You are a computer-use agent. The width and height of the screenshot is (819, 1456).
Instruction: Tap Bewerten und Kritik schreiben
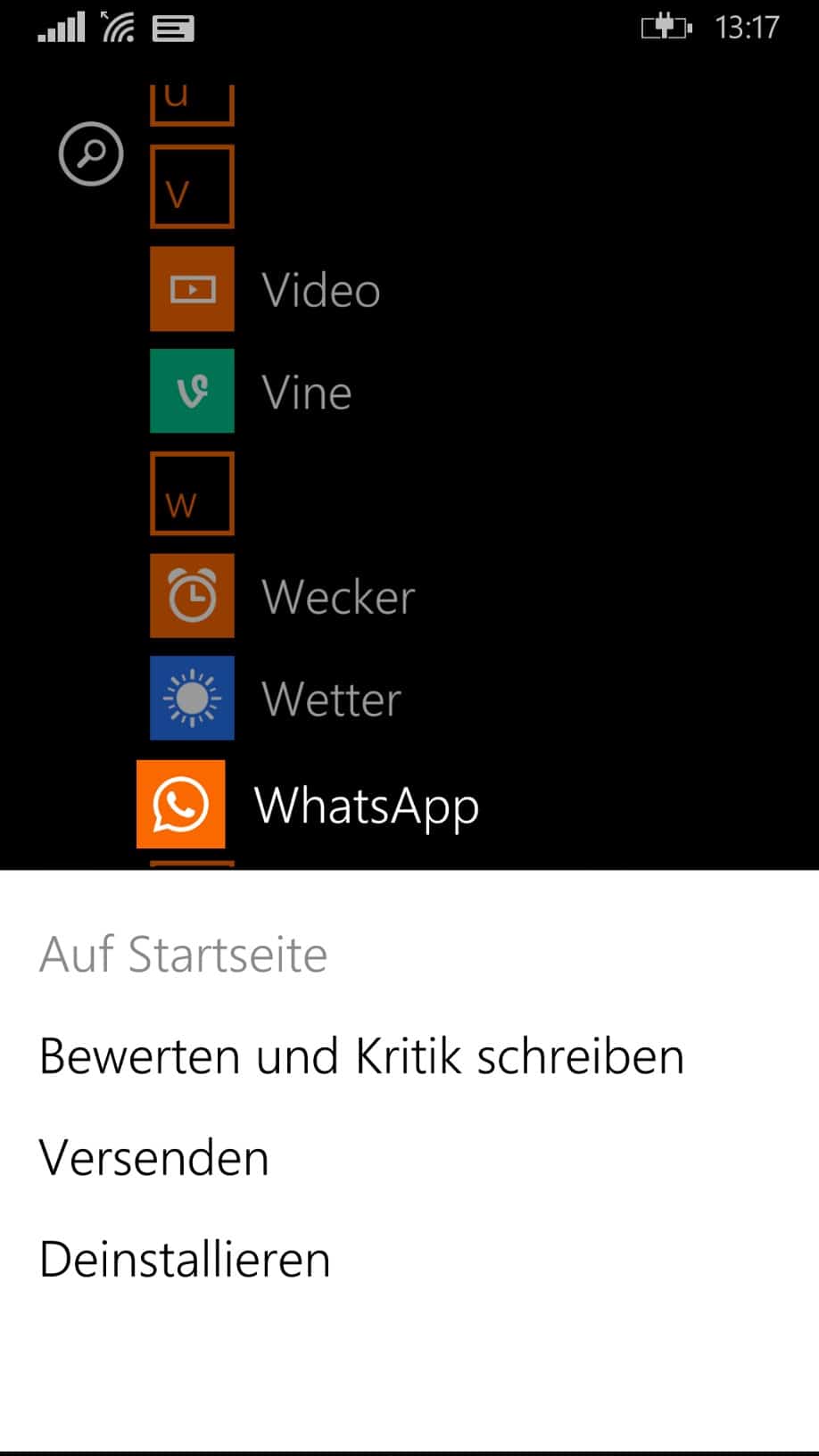click(x=361, y=1056)
